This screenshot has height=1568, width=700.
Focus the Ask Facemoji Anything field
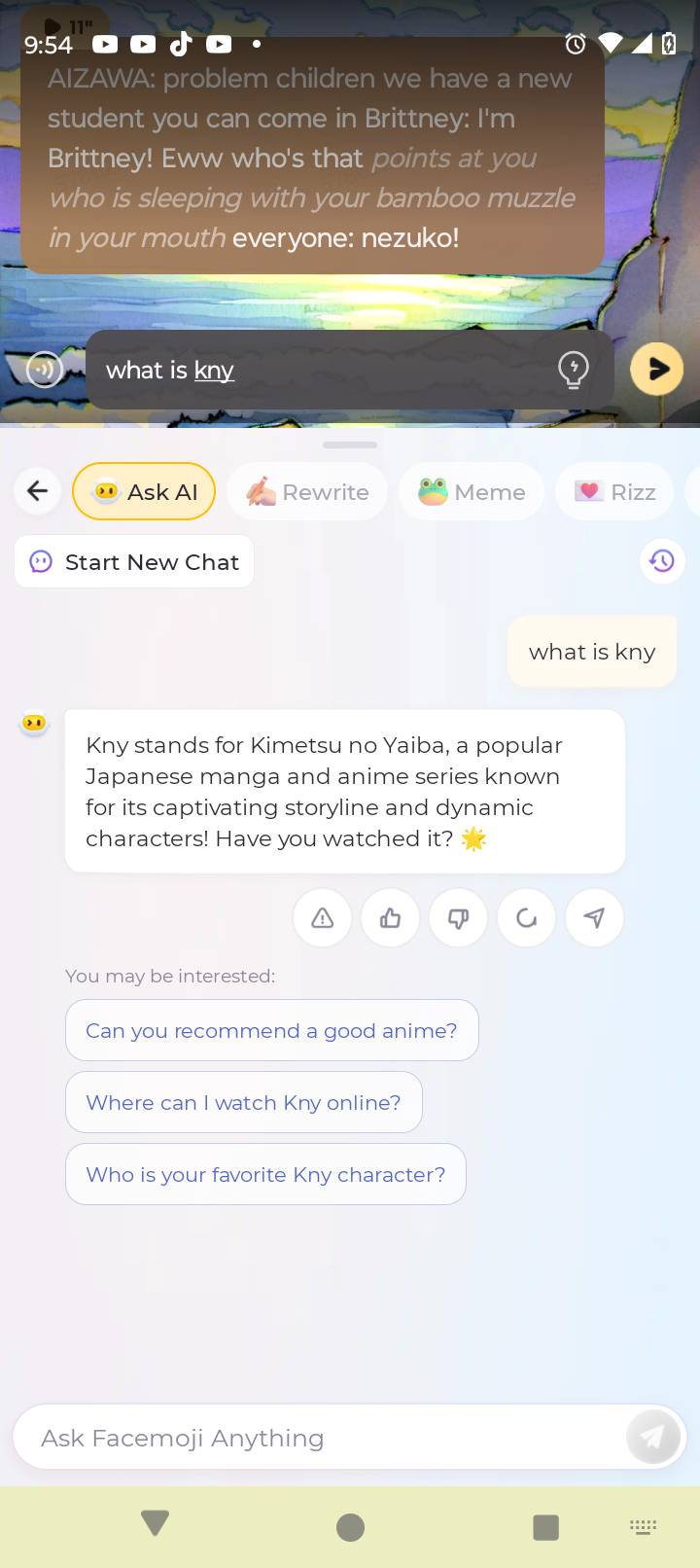tap(321, 1438)
